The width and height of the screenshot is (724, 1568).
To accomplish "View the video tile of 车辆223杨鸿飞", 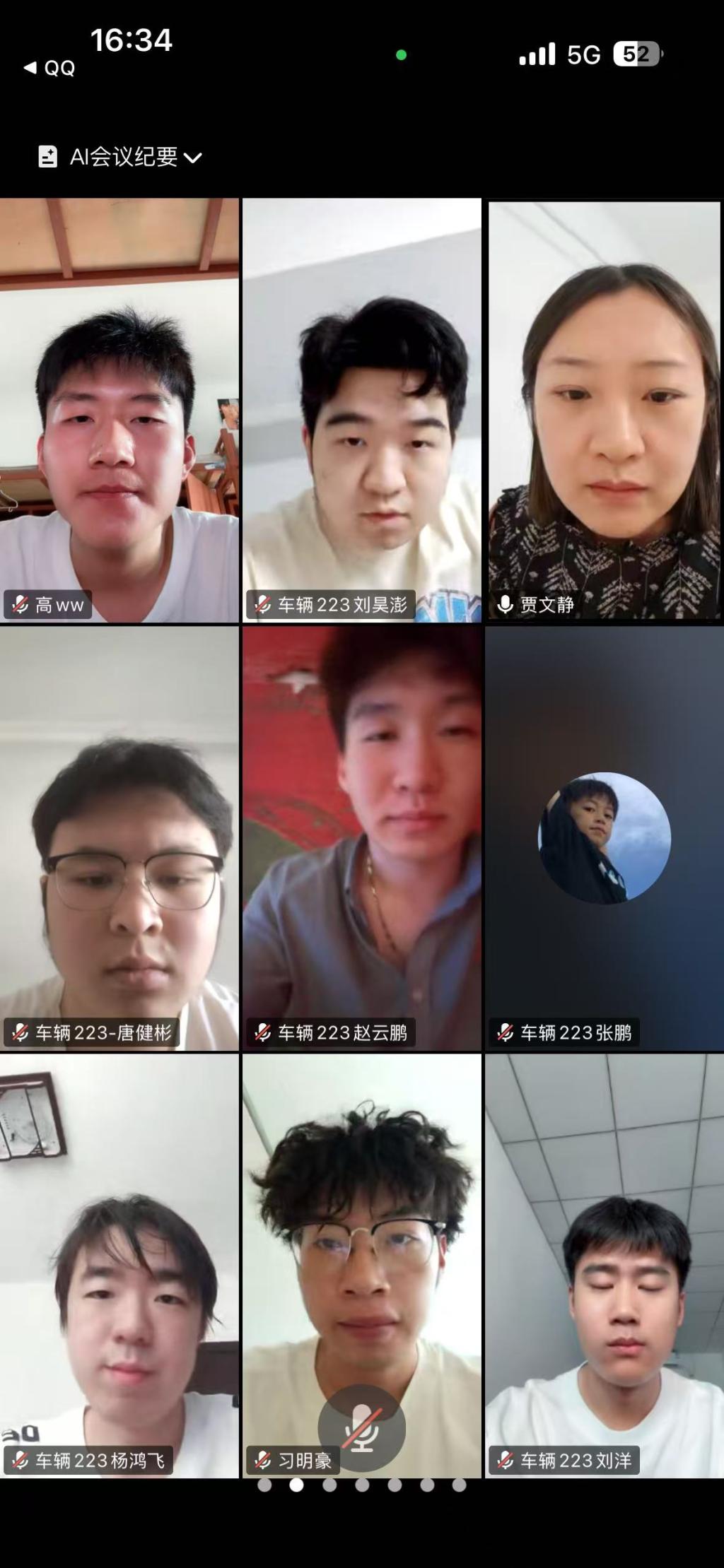I will [x=119, y=1265].
